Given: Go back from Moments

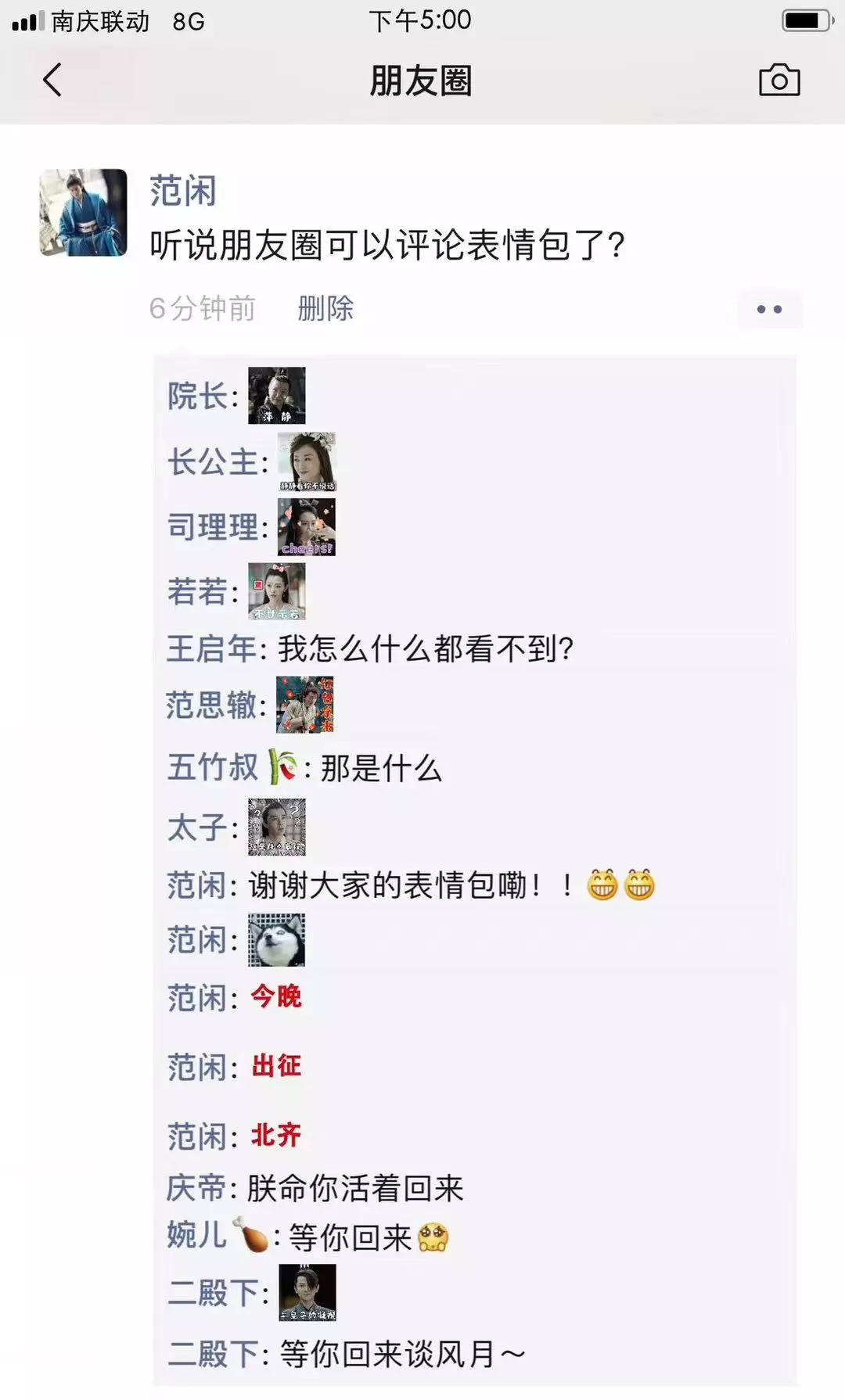Looking at the screenshot, I should [52, 81].
